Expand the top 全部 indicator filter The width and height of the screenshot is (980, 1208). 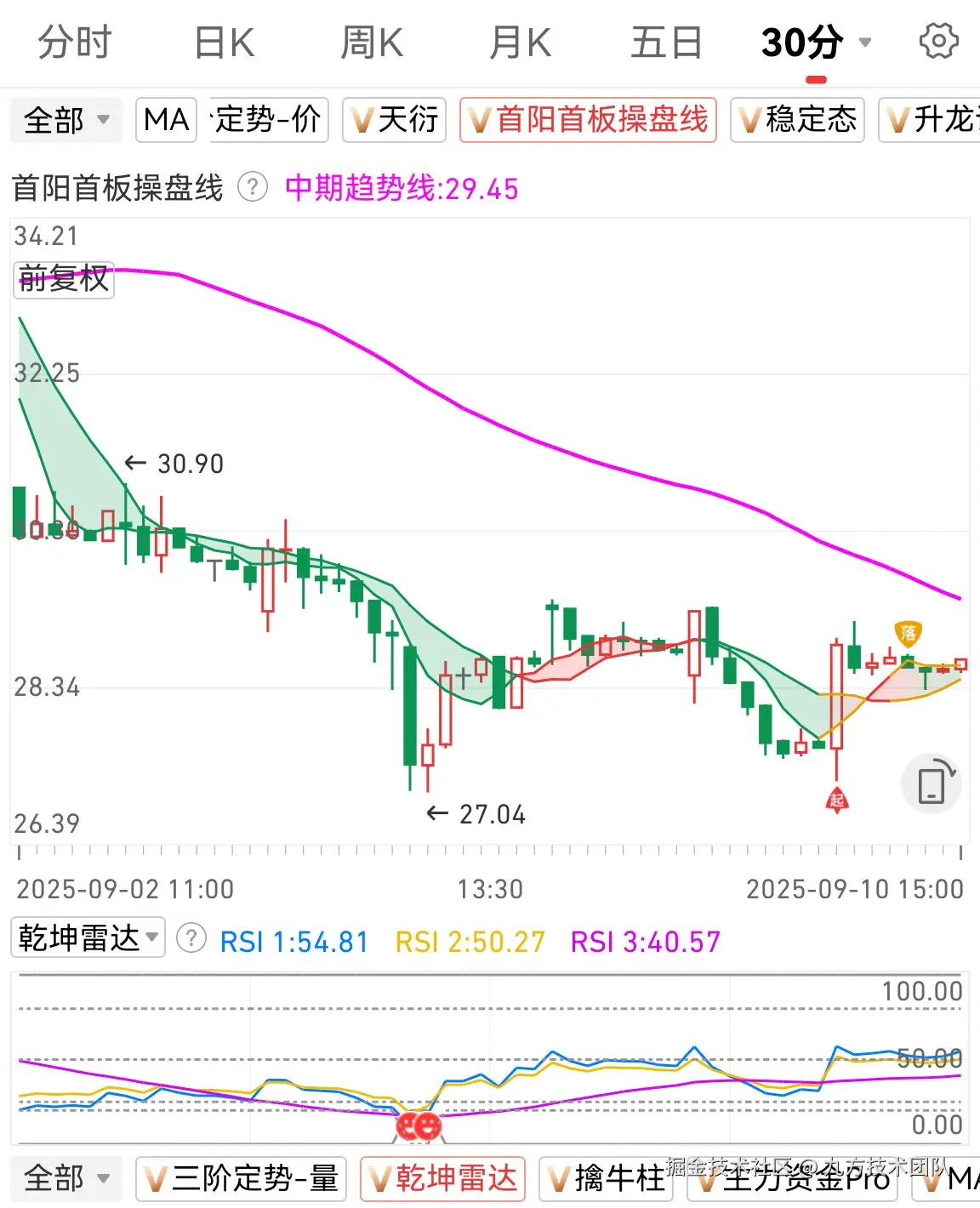click(66, 120)
